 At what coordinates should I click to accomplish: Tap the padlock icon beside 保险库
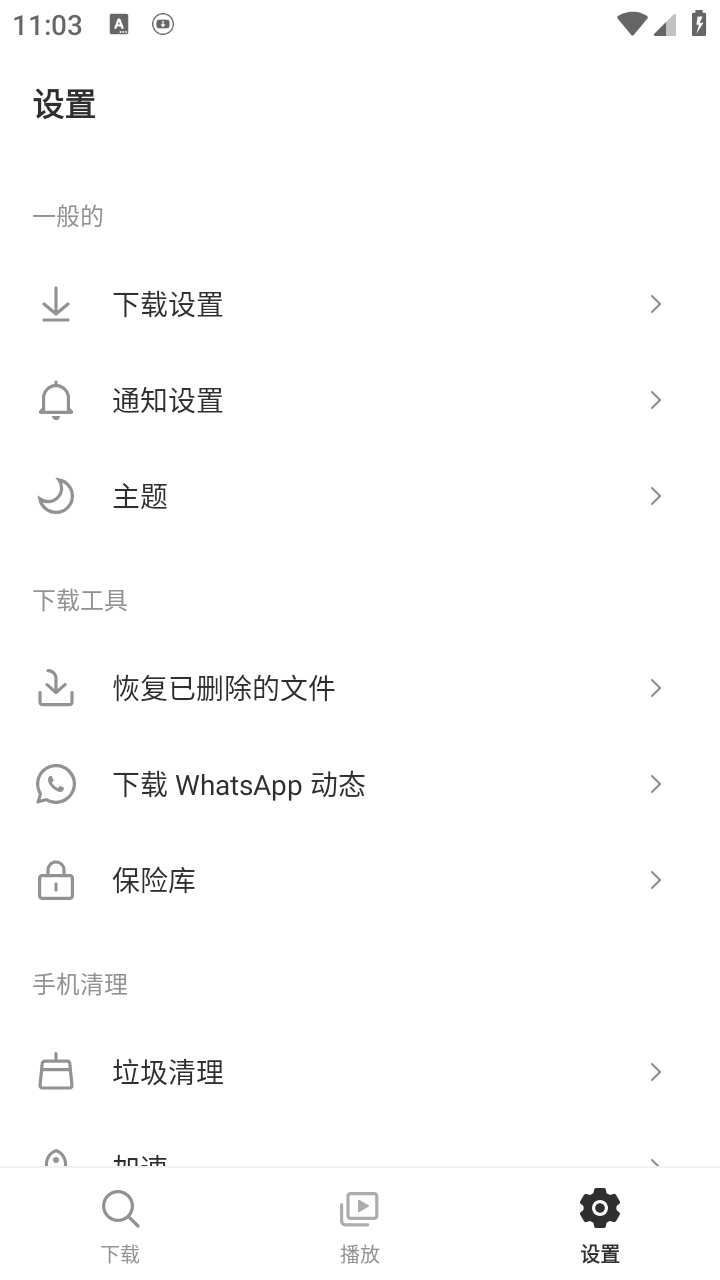pyautogui.click(x=56, y=880)
